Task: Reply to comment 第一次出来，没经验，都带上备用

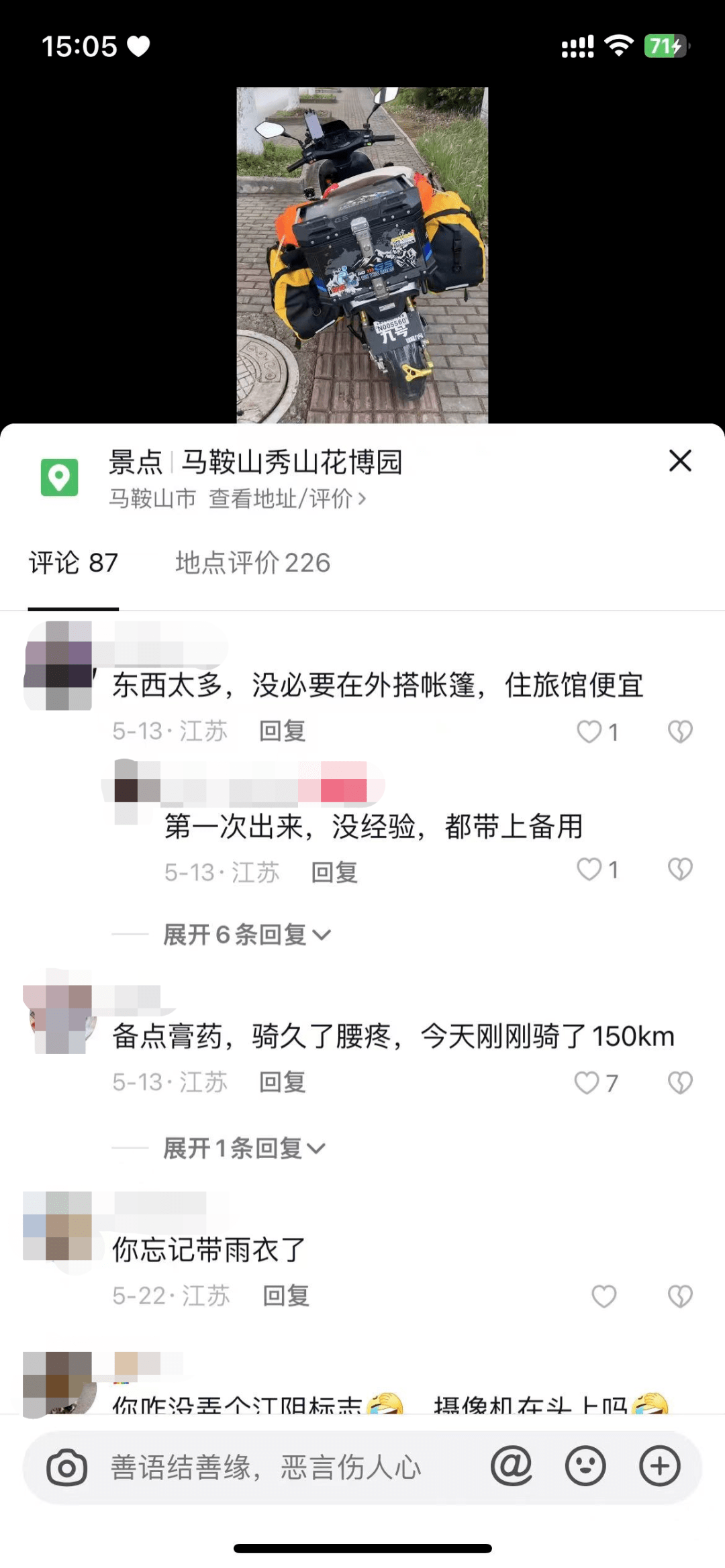Action: tap(334, 872)
